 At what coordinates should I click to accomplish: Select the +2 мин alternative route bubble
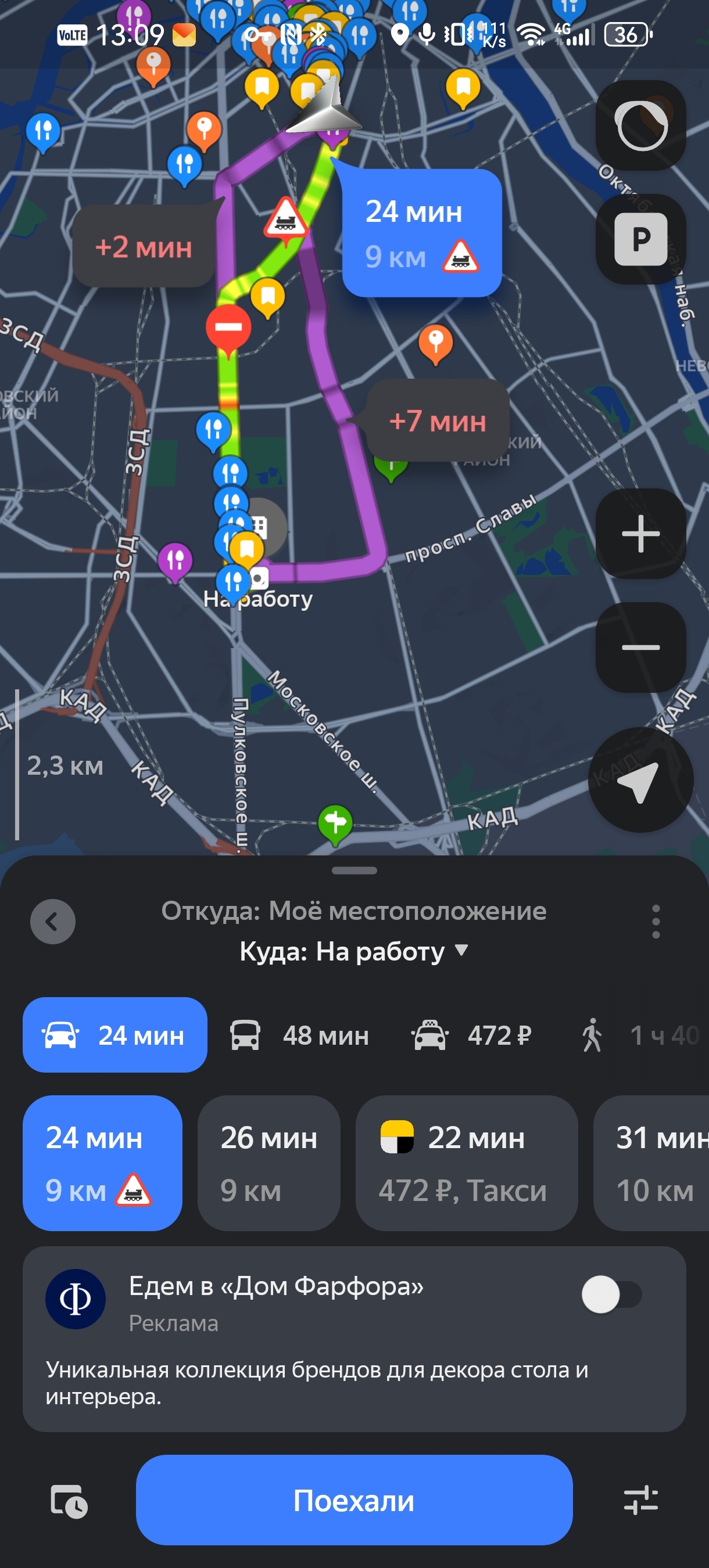pyautogui.click(x=144, y=247)
